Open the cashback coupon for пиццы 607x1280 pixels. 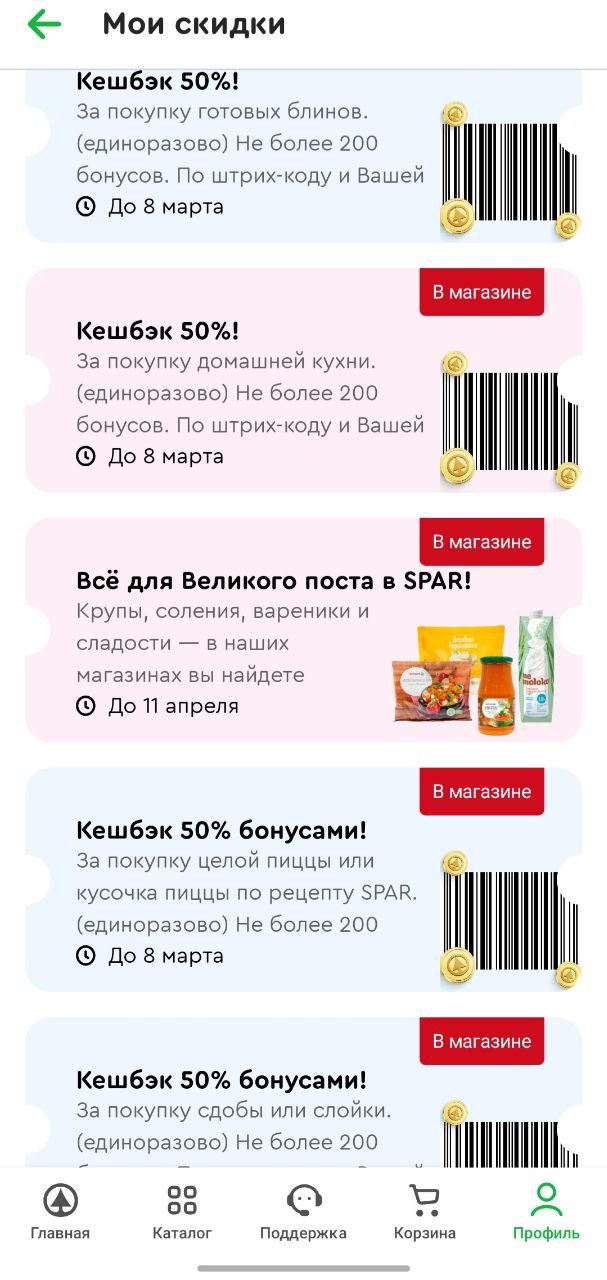coord(250,892)
